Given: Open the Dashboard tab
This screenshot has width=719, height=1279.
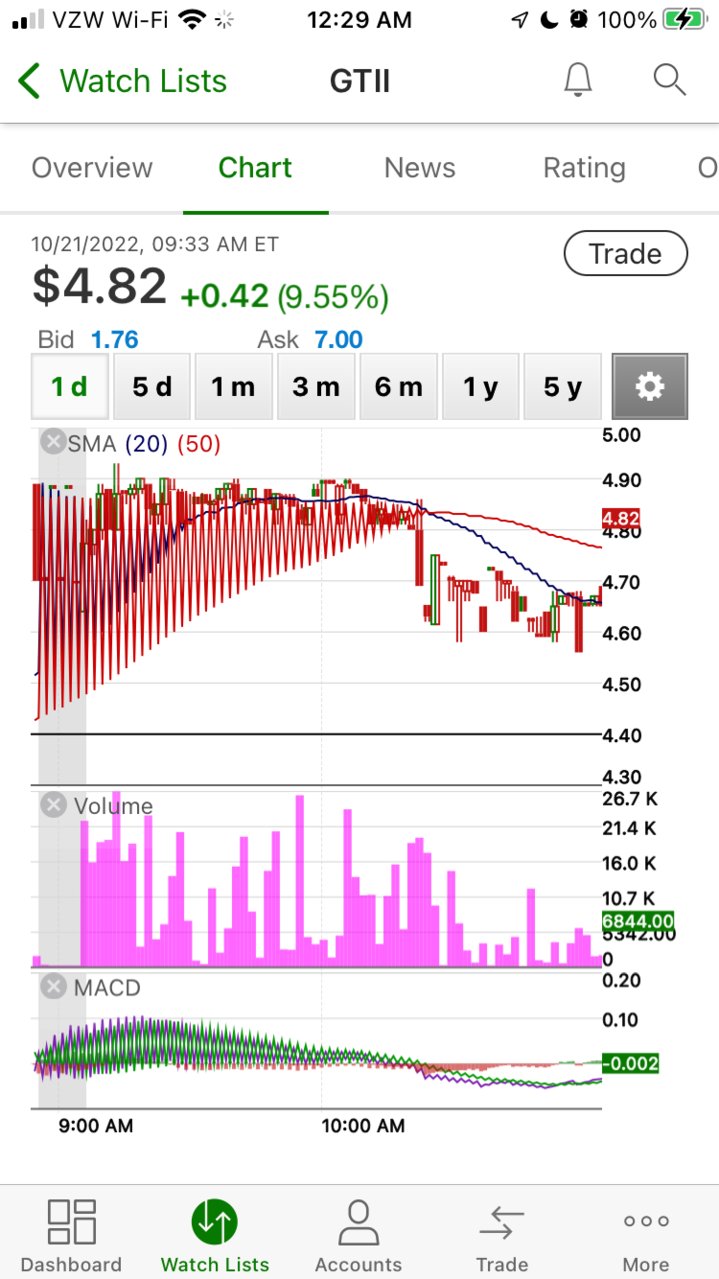Looking at the screenshot, I should pos(71,1236).
